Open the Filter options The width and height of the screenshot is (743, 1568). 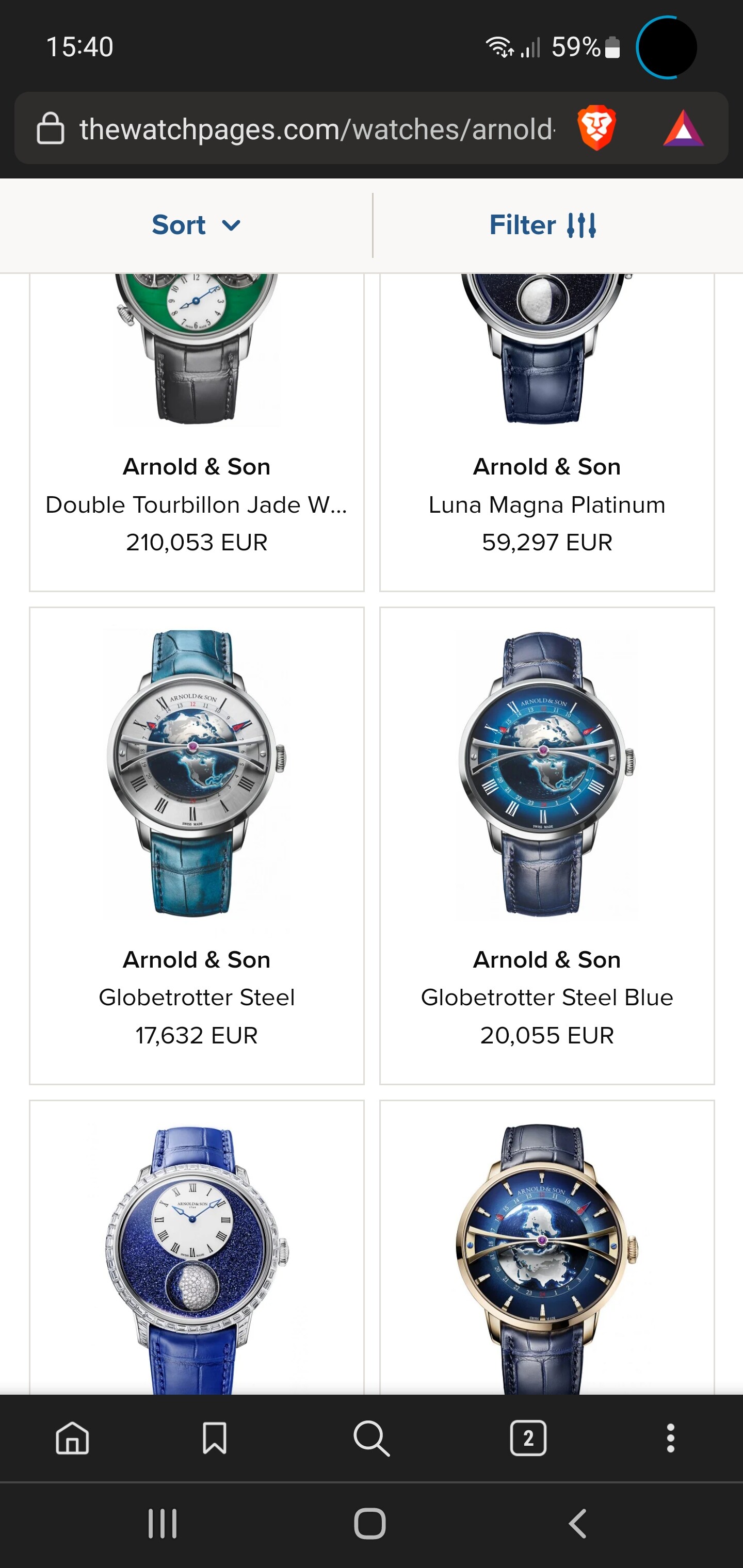543,225
